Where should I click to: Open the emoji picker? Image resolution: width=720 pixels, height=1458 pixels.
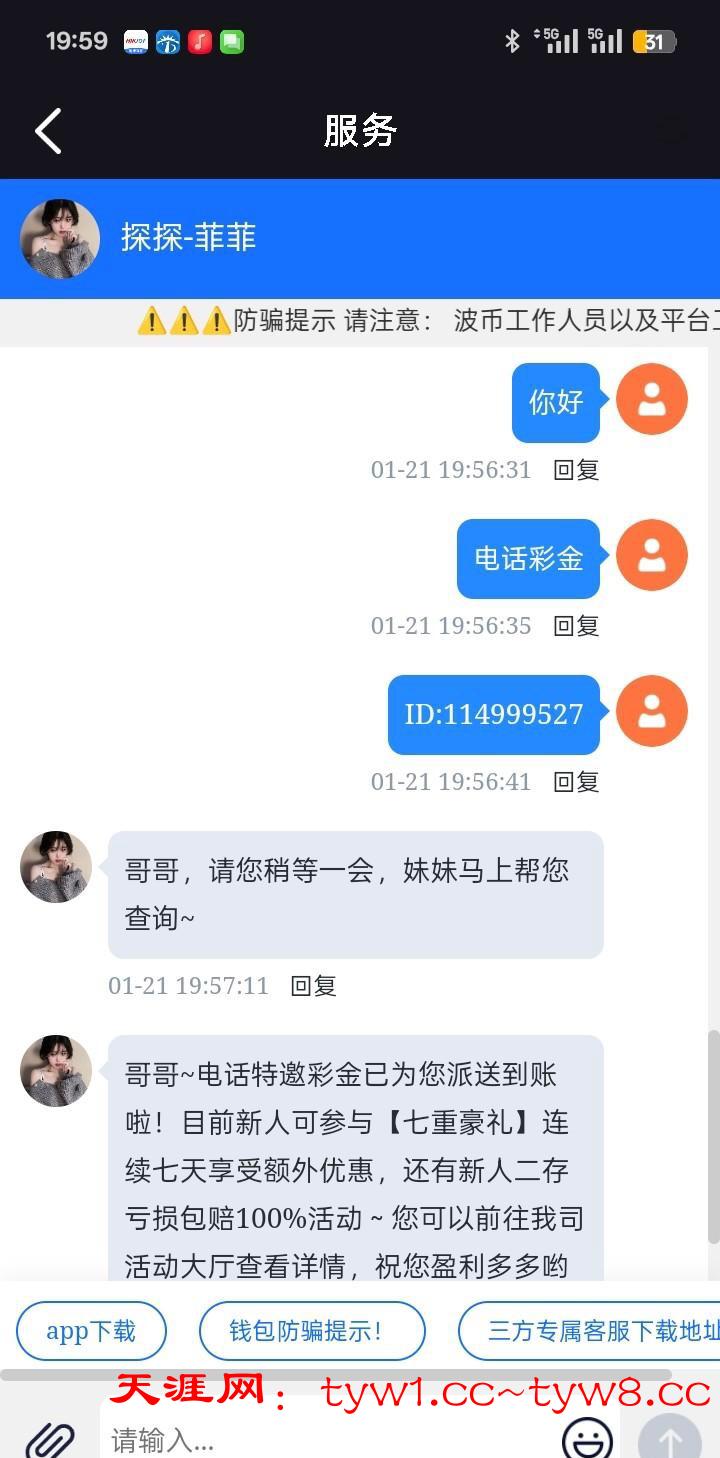coord(587,1438)
